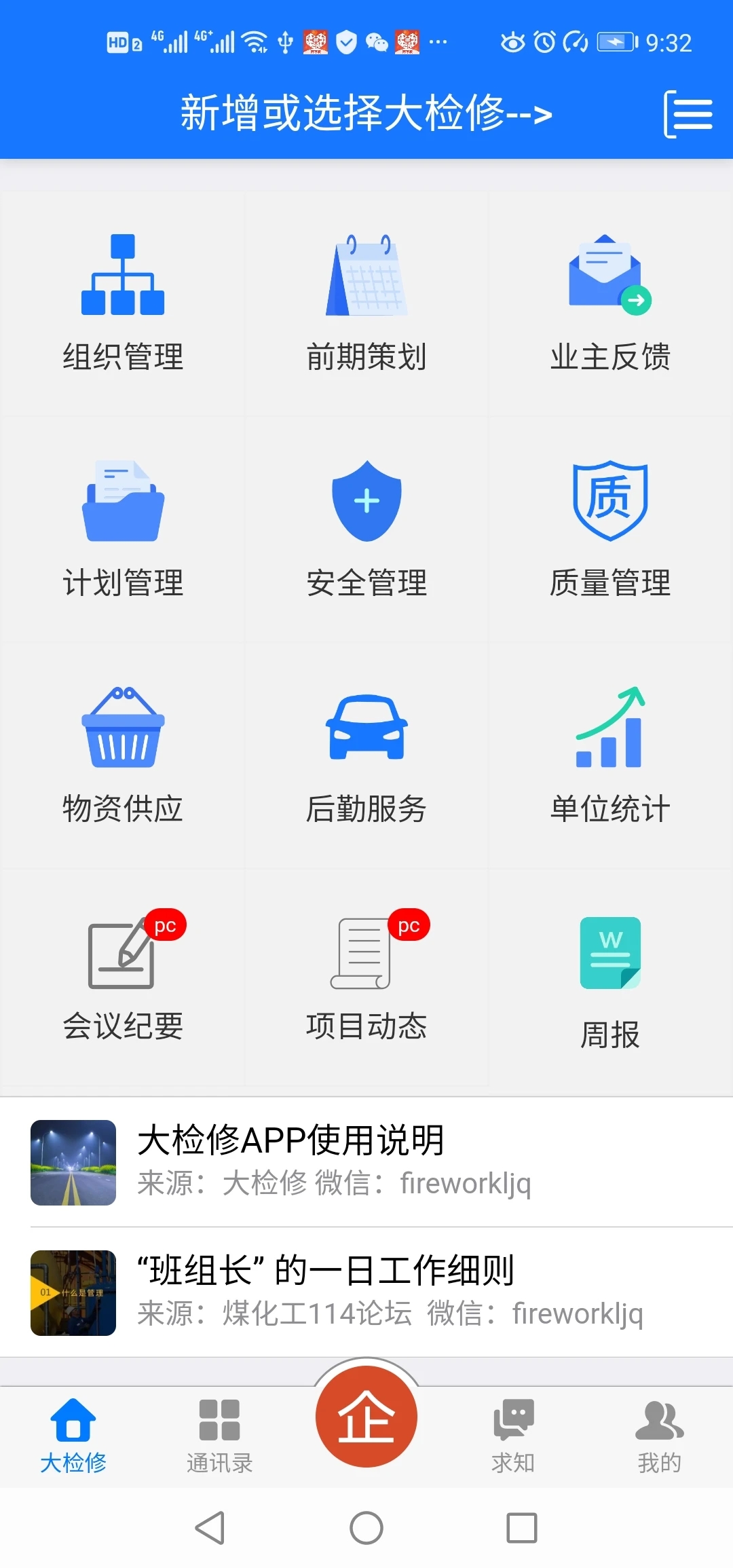Image resolution: width=733 pixels, height=1568 pixels.
Task: Open the 周报 Word document icon
Action: 609,954
